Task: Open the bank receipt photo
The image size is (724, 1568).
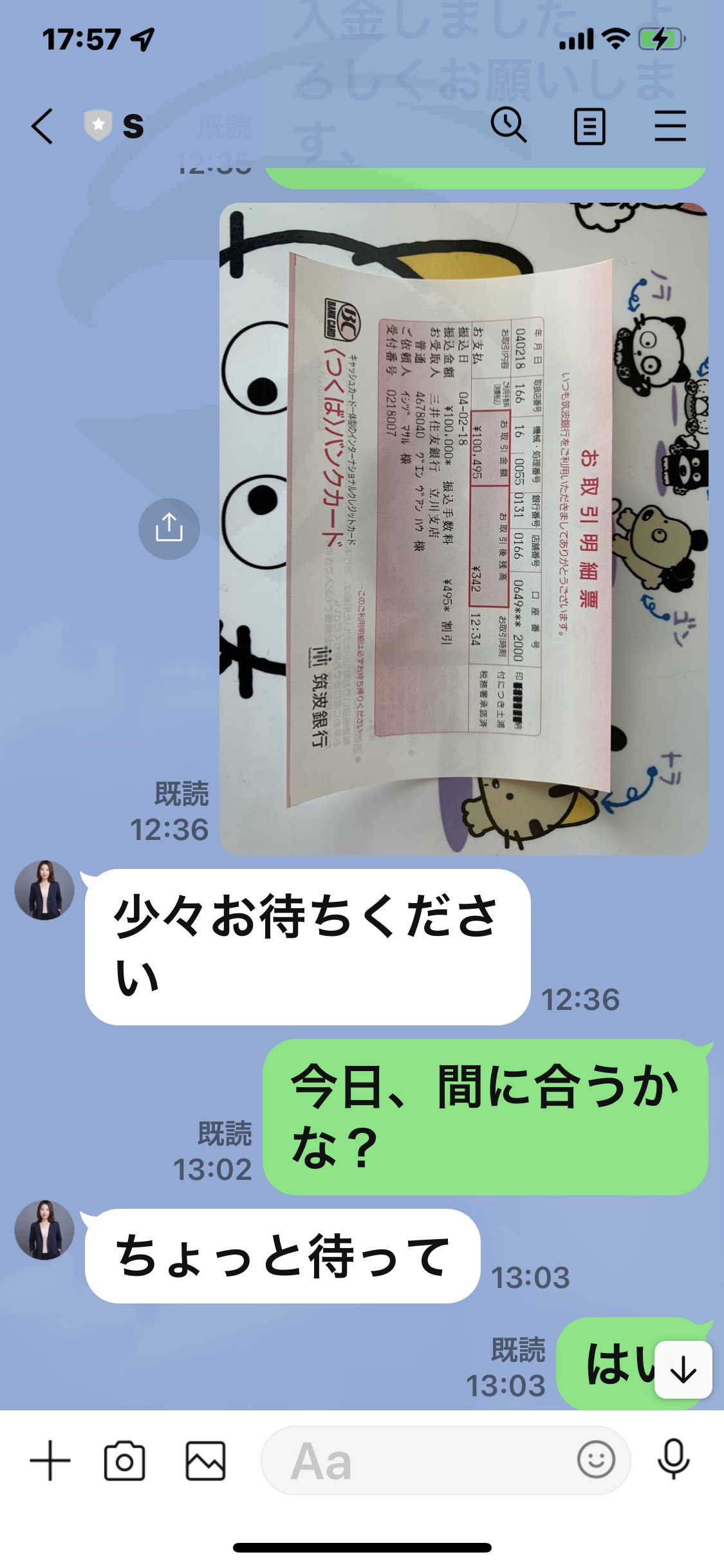Action: (x=464, y=528)
